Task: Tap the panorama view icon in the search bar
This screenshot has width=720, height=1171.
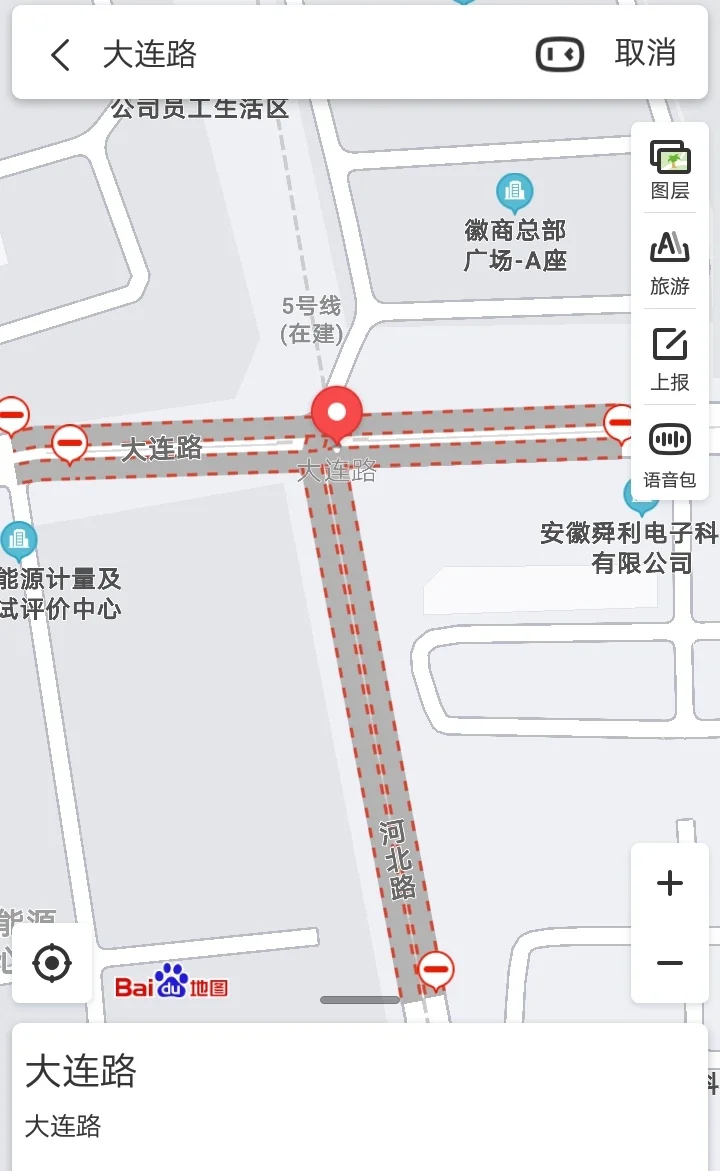Action: coord(560,54)
